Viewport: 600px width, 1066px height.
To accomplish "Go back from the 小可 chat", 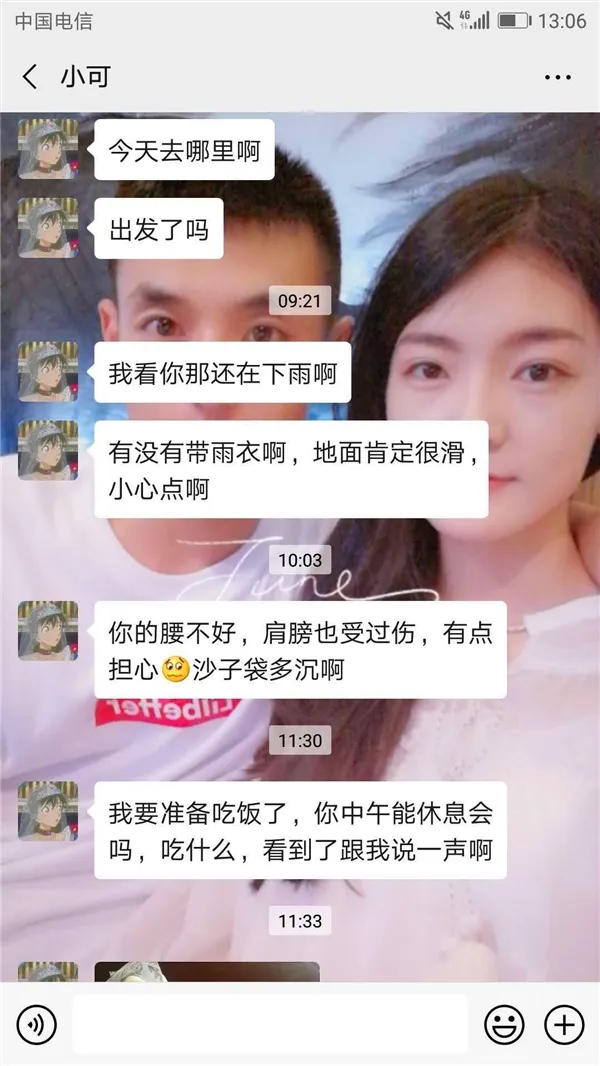I will (x=31, y=77).
